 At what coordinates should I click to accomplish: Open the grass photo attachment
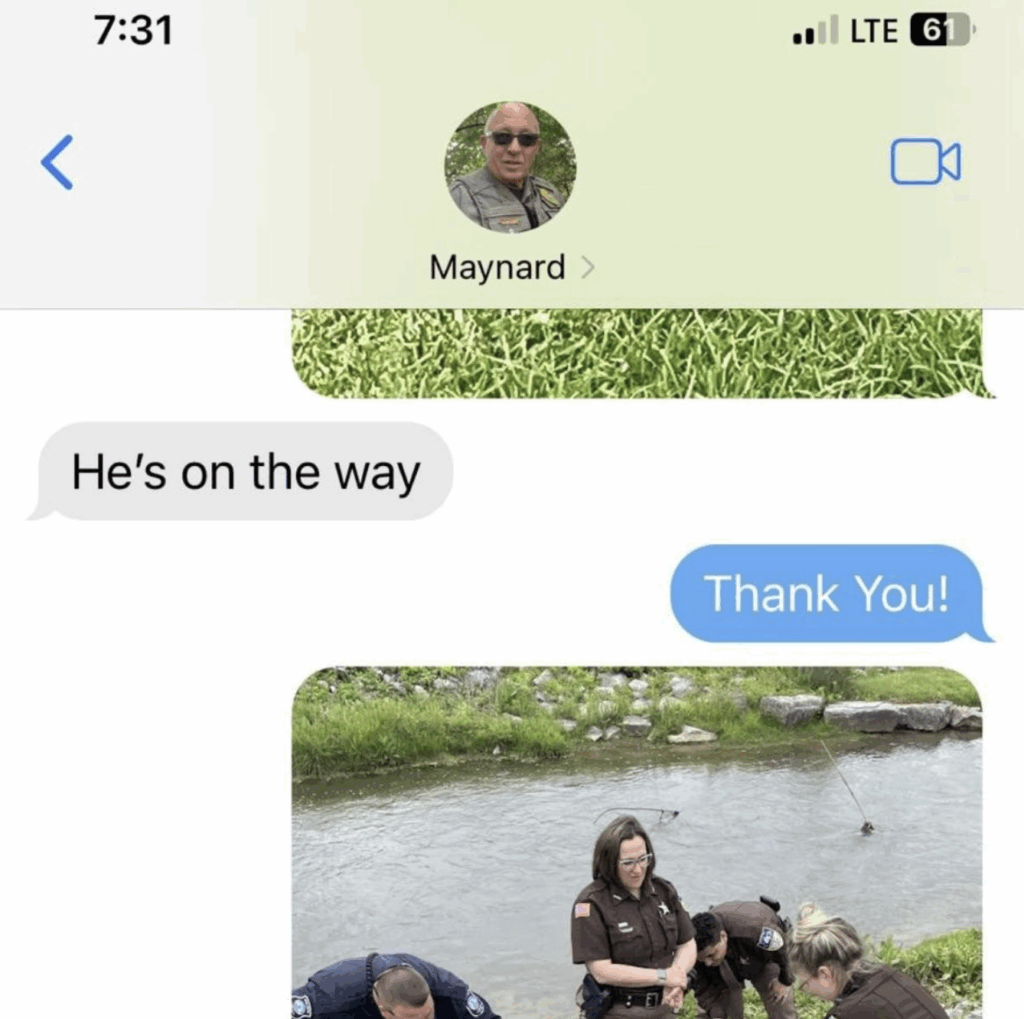637,354
